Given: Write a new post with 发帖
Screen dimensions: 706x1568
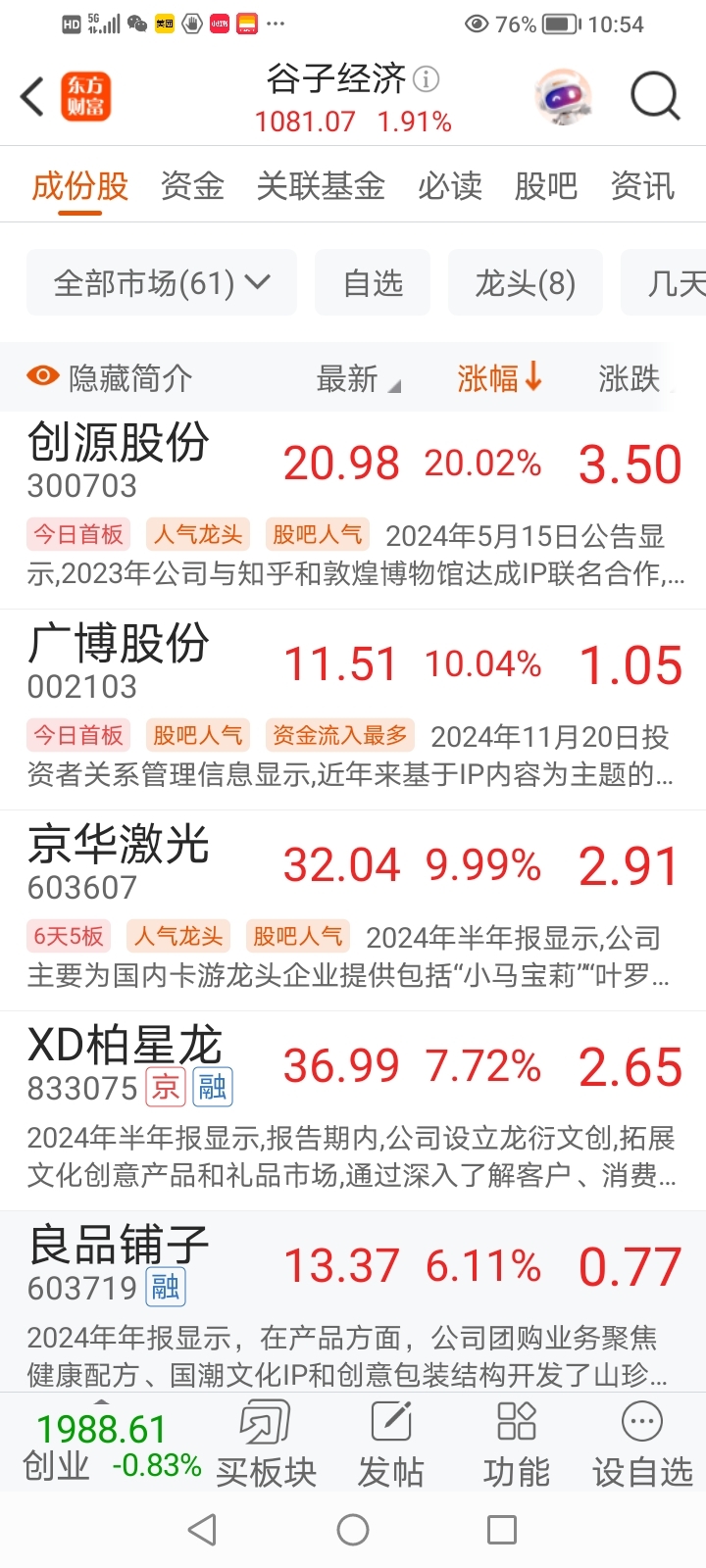Looking at the screenshot, I should [391, 1445].
